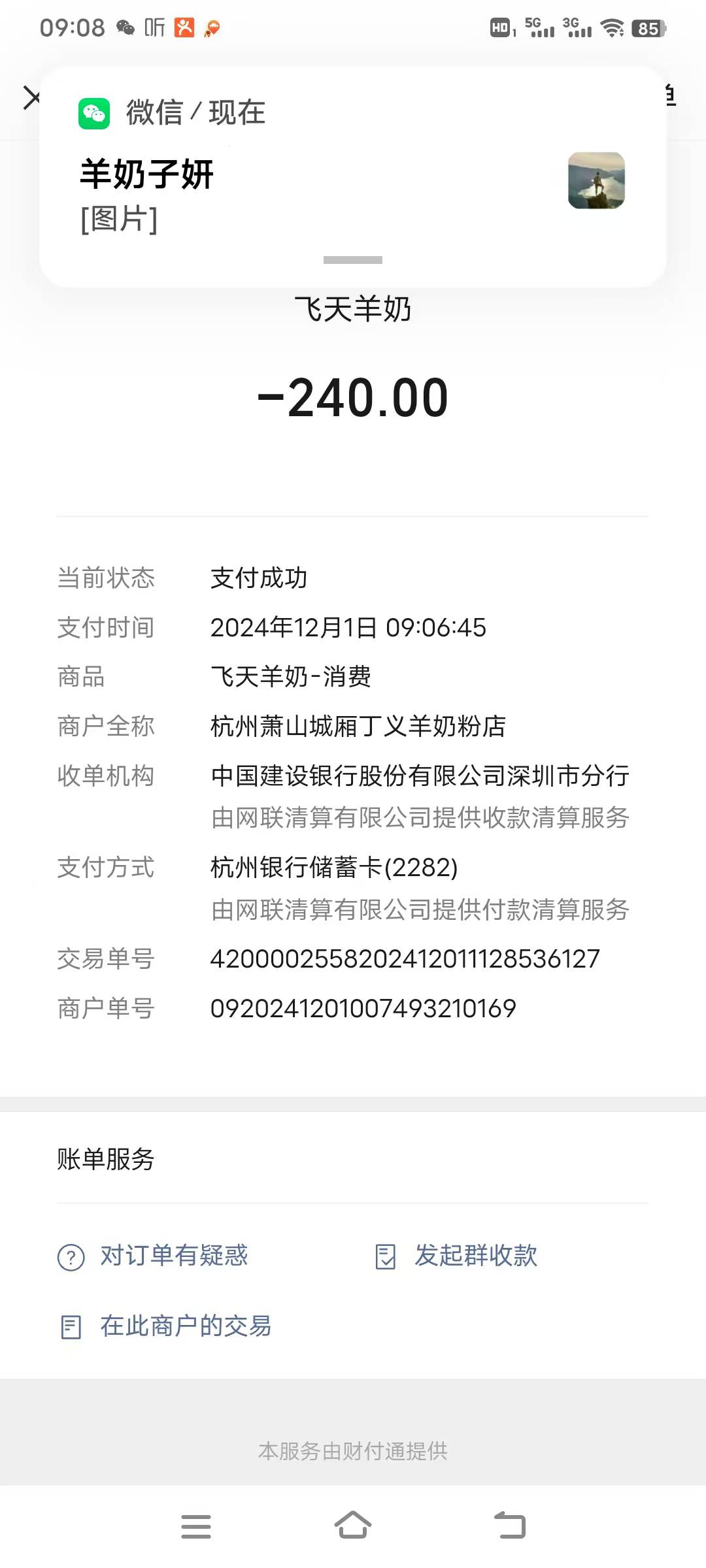The height and width of the screenshot is (1568, 706).
Task: Go to system home screen
Action: tap(353, 1526)
